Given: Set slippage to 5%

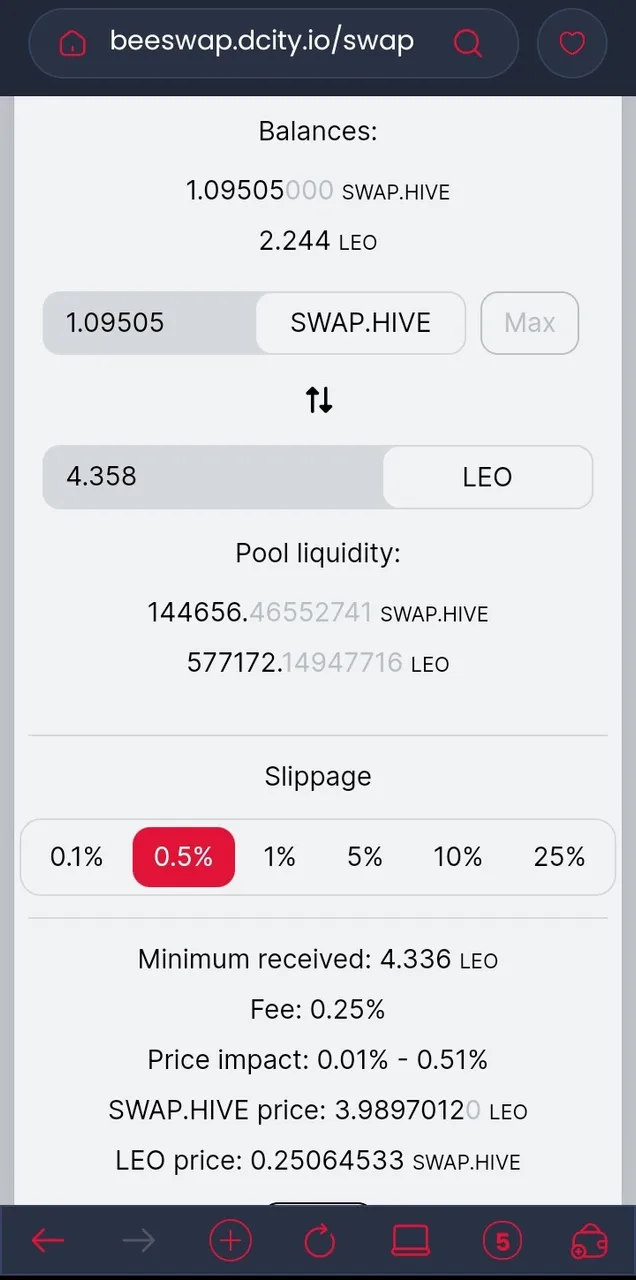Looking at the screenshot, I should click(365, 857).
